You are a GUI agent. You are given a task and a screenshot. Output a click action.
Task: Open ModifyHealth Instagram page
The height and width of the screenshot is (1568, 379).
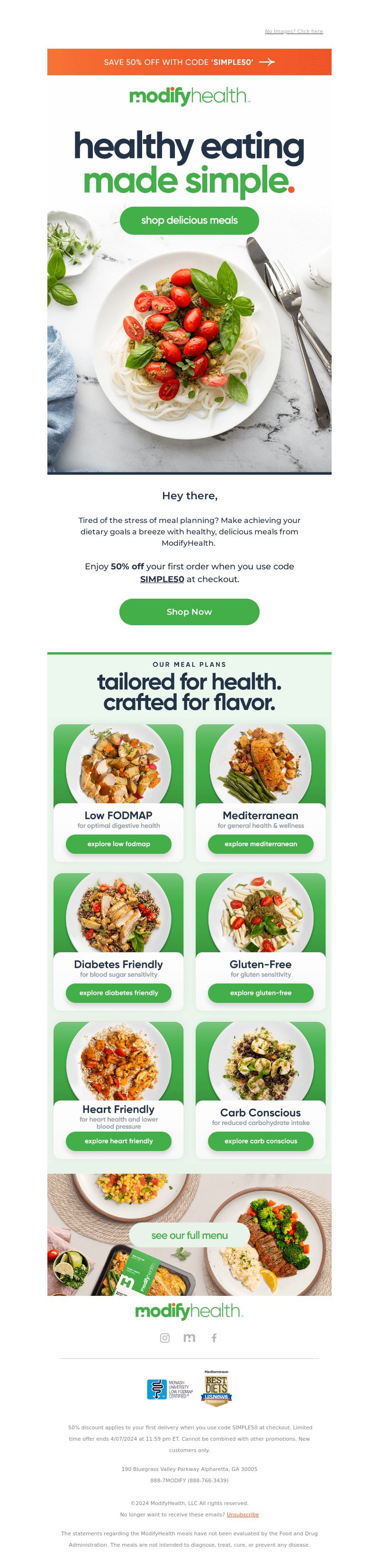(x=164, y=1338)
